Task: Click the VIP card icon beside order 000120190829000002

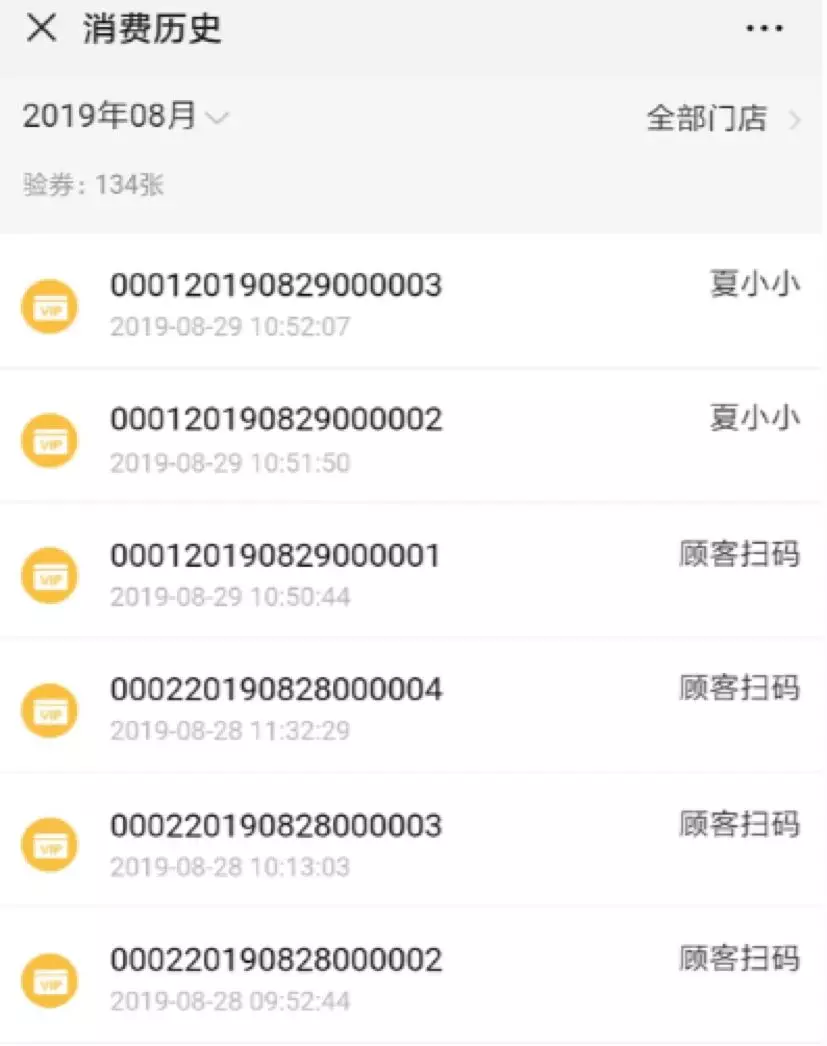Action: click(x=48, y=439)
